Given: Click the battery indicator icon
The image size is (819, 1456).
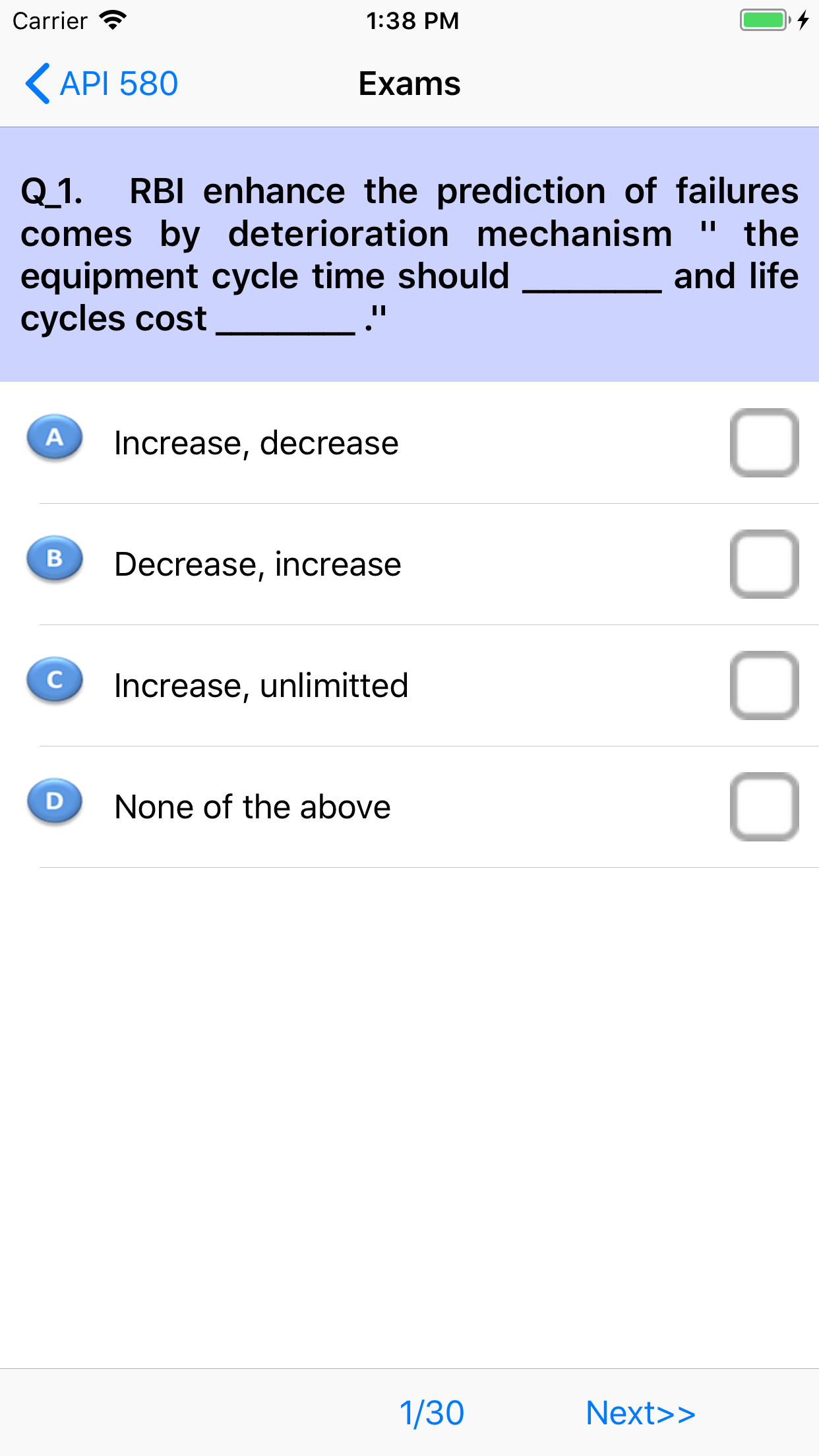Looking at the screenshot, I should [762, 20].
